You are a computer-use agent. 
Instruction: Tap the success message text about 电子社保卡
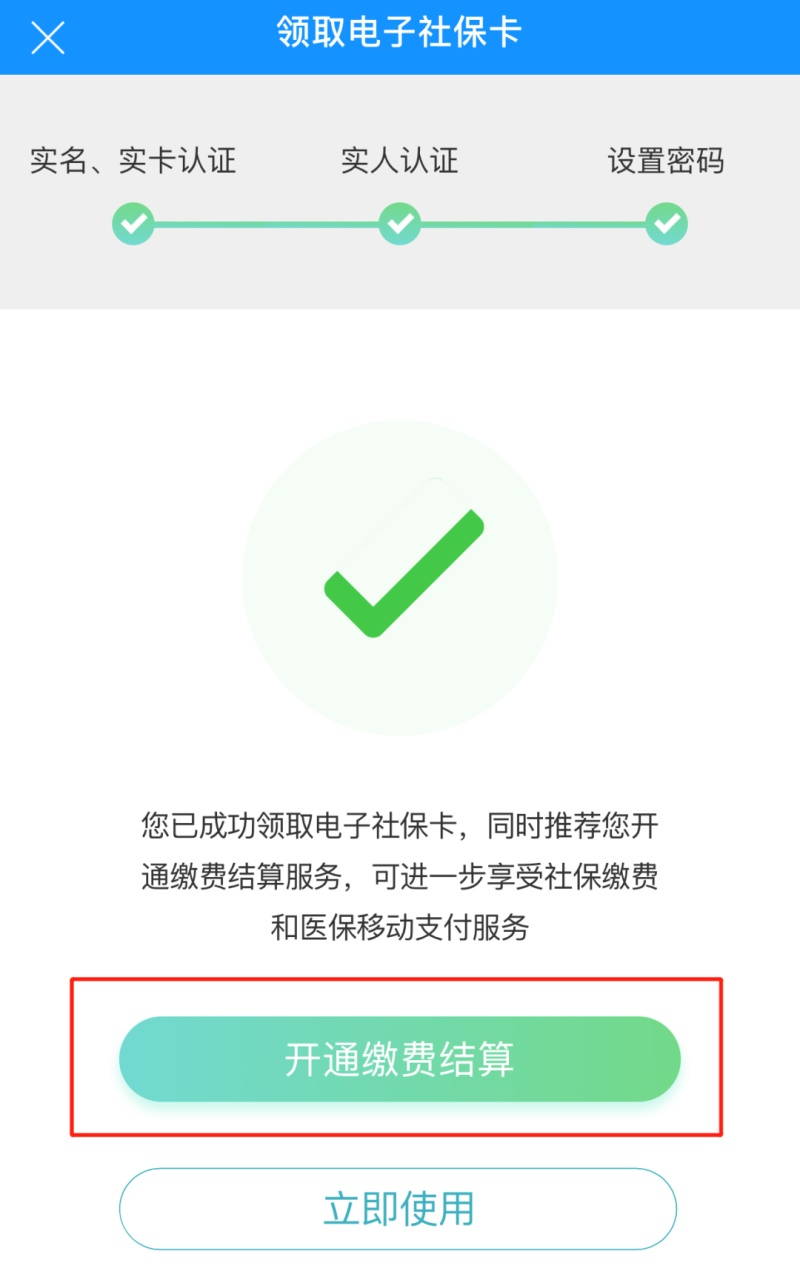400,828
